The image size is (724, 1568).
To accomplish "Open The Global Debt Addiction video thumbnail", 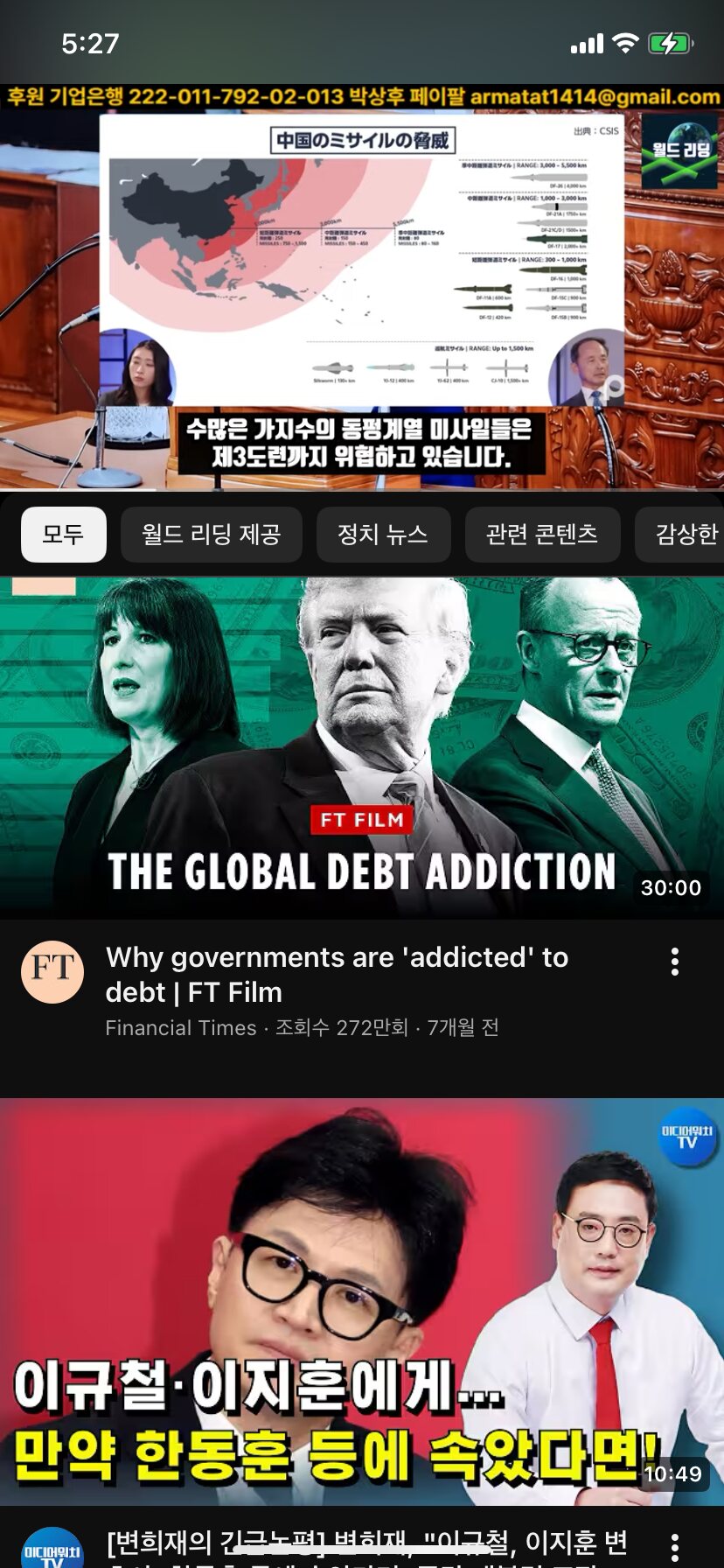I will 362,748.
